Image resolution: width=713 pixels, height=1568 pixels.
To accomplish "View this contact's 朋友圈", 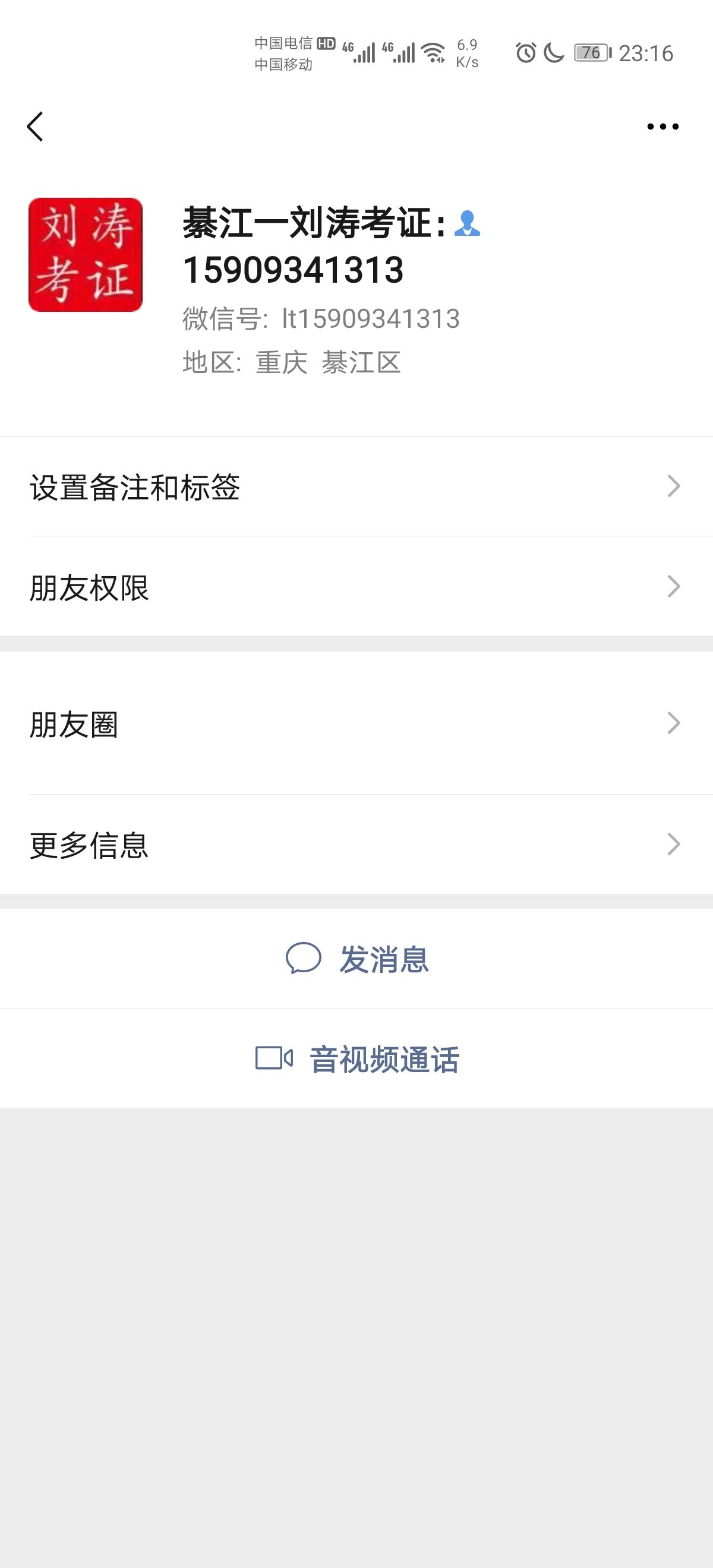I will click(356, 723).
